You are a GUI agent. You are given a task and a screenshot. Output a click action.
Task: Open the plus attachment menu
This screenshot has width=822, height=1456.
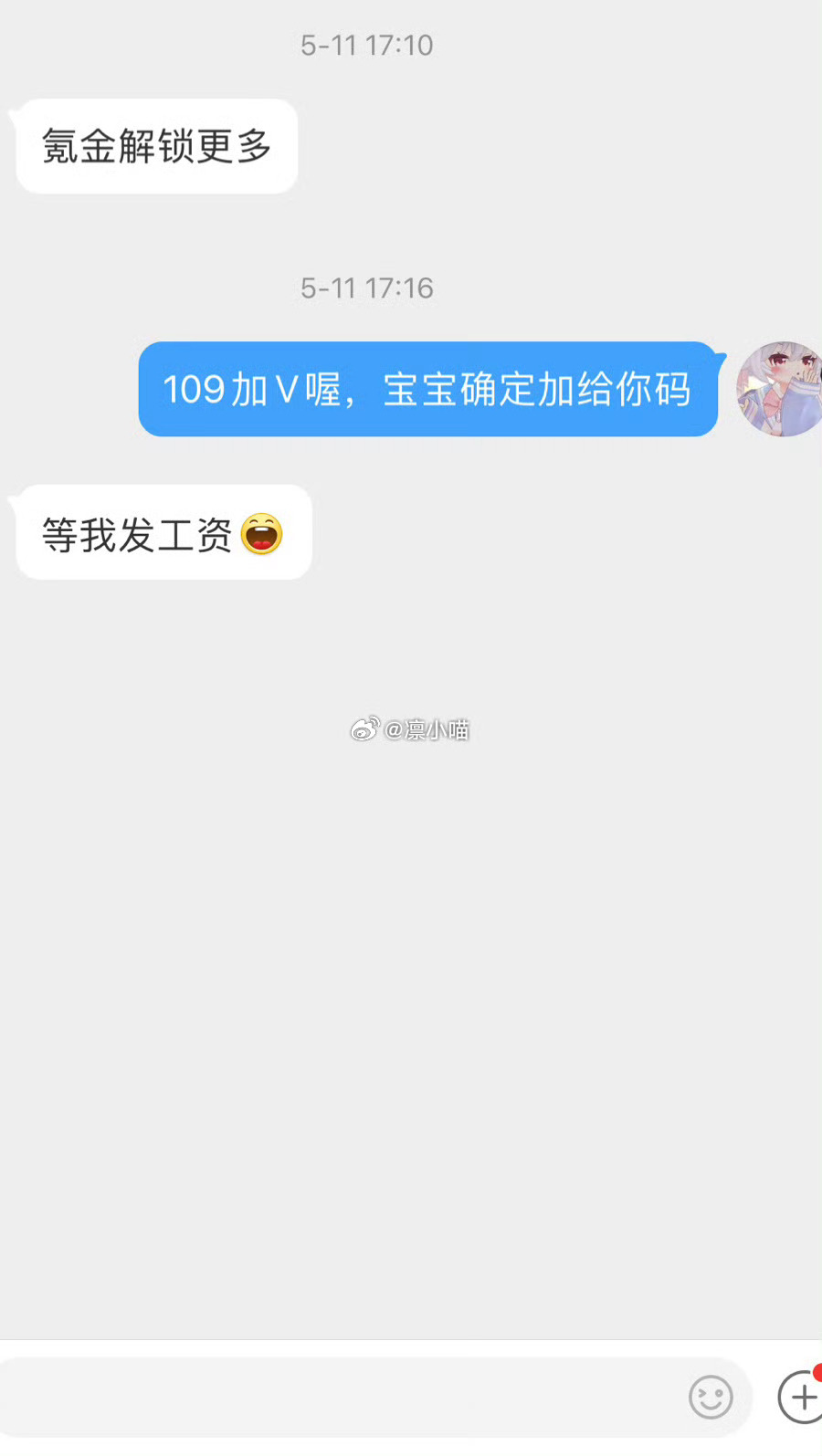[x=801, y=1397]
